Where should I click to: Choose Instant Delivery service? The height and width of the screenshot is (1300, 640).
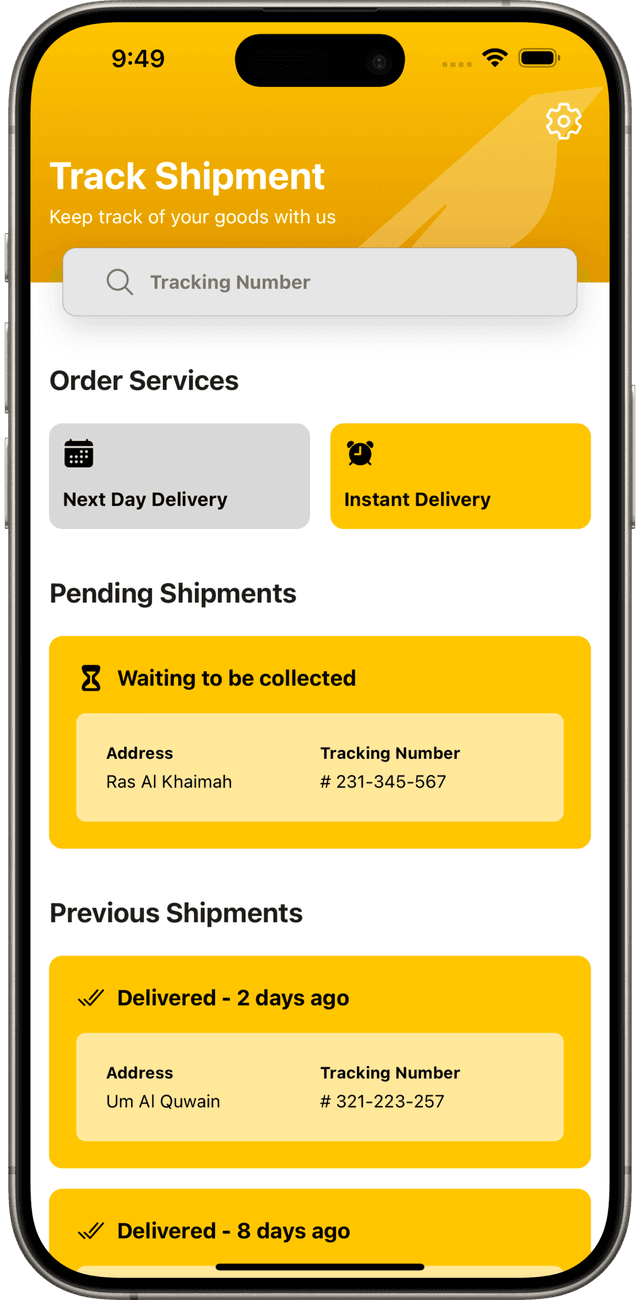[x=460, y=476]
